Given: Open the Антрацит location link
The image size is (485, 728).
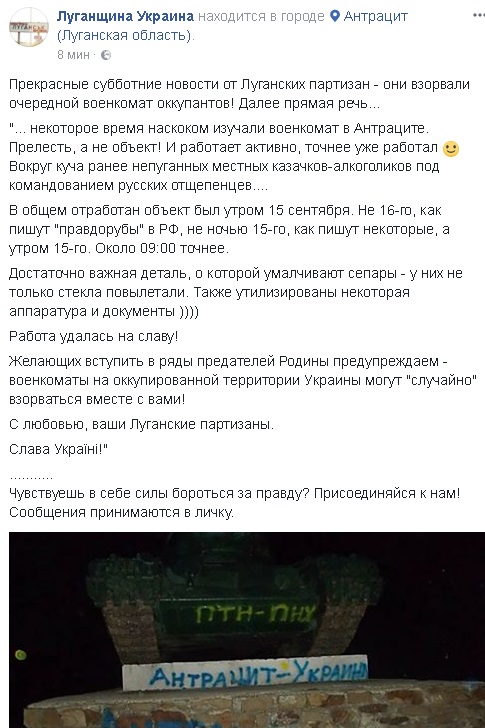Looking at the screenshot, I should (x=375, y=16).
